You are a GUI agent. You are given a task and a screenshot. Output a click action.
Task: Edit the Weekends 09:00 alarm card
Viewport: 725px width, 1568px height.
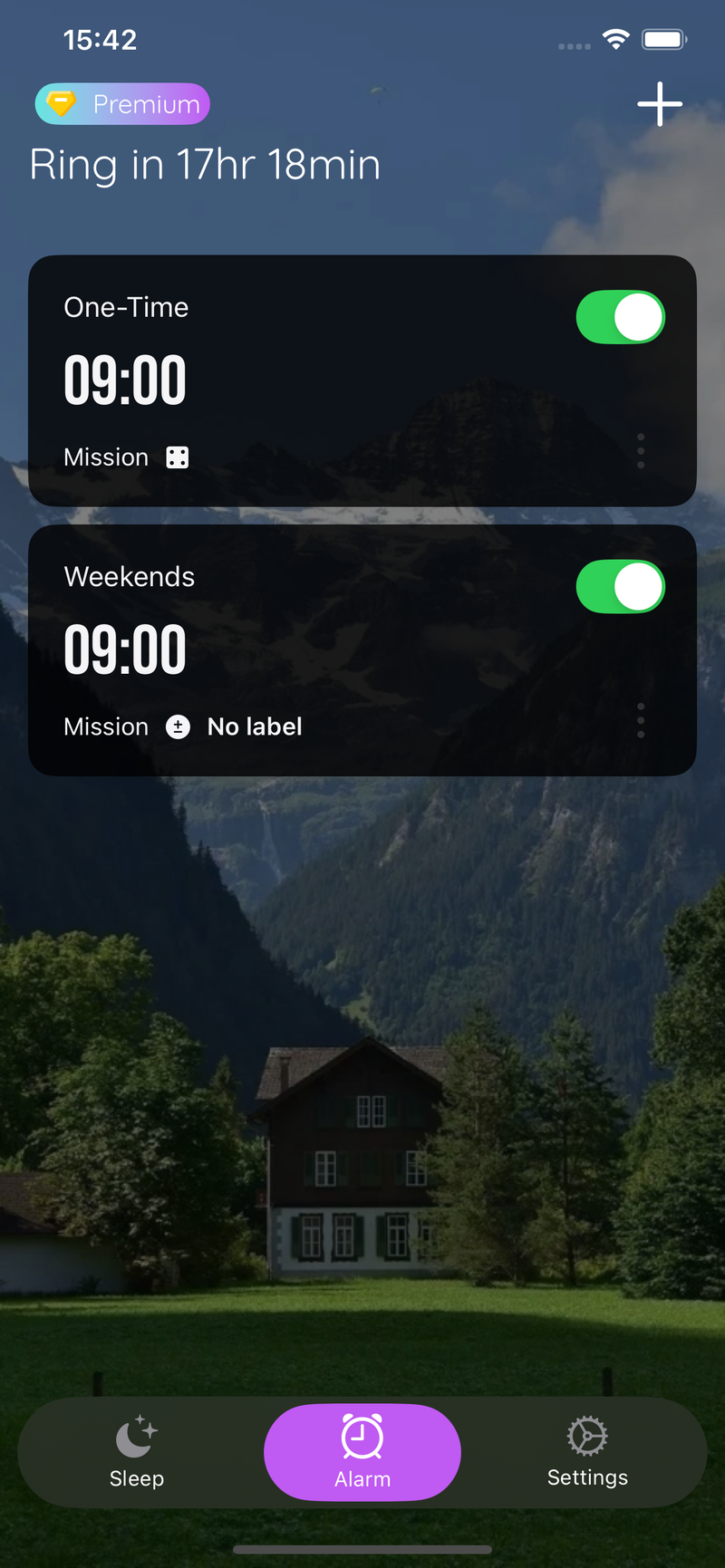[x=362, y=650]
